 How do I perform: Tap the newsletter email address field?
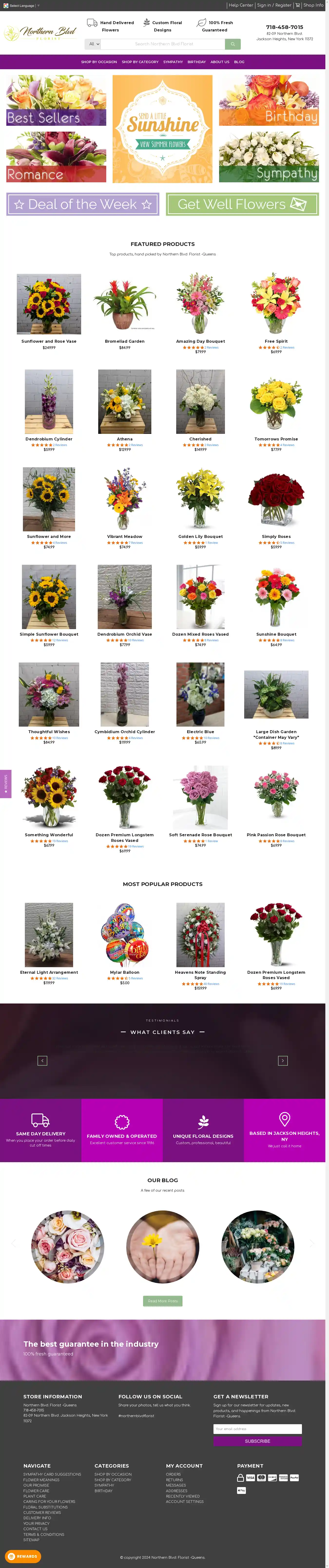[257, 1429]
